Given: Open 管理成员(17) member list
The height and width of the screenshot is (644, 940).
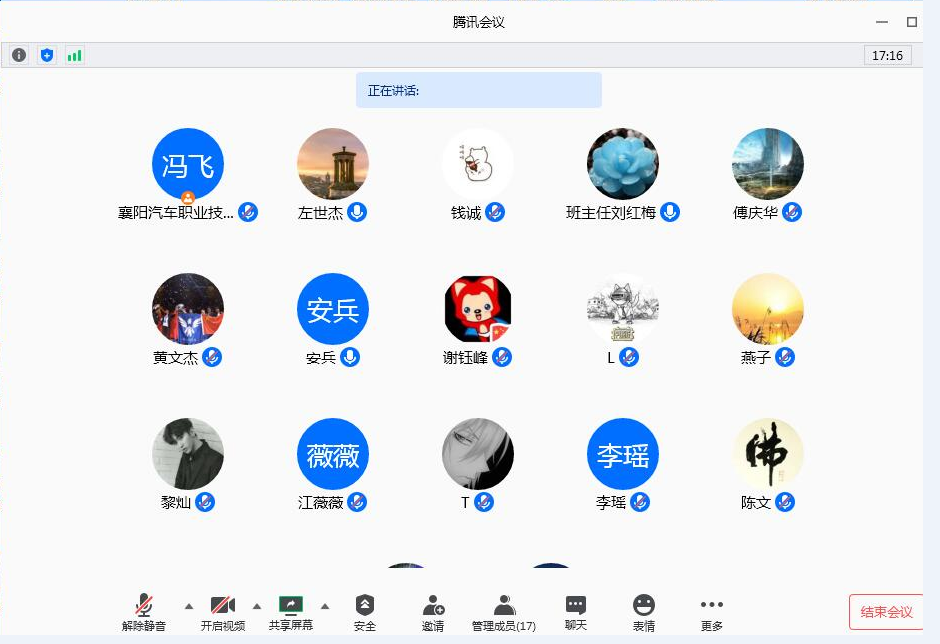Looking at the screenshot, I should 504,612.
